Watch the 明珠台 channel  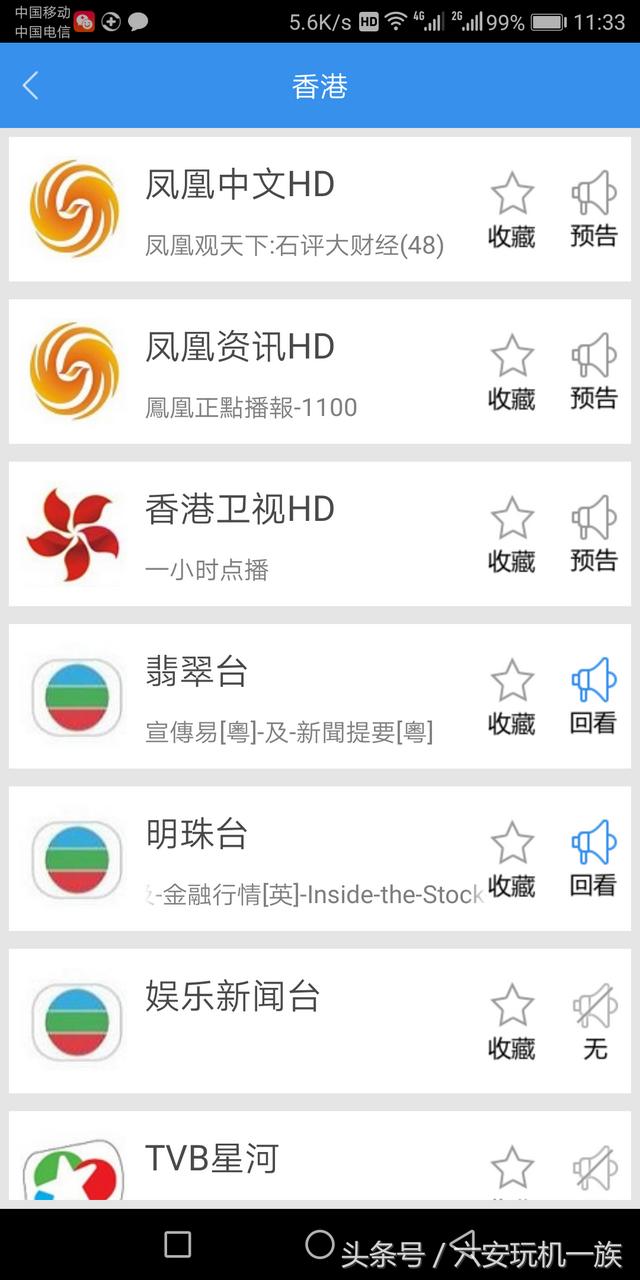[x=320, y=858]
